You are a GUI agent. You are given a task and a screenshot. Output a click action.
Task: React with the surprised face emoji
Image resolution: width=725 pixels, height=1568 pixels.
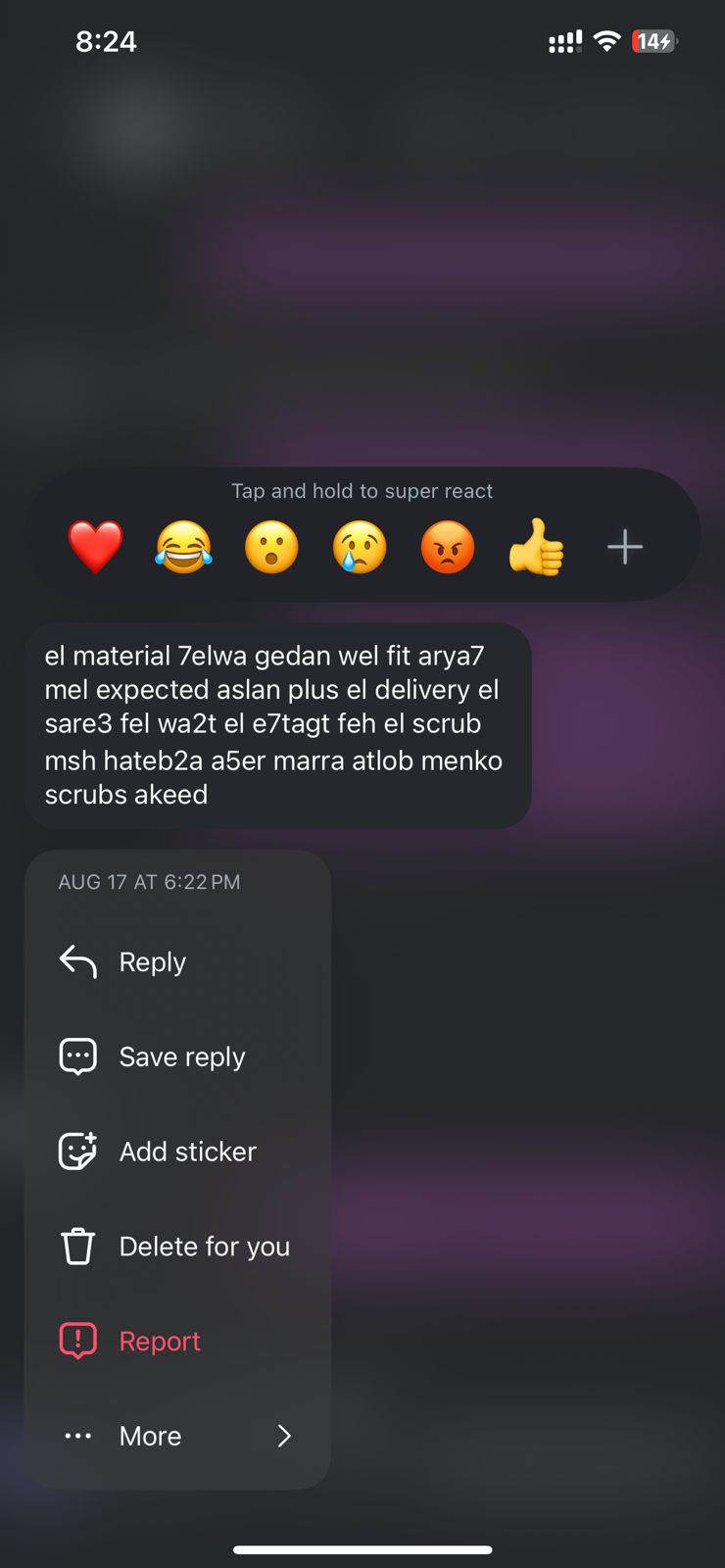coord(271,547)
